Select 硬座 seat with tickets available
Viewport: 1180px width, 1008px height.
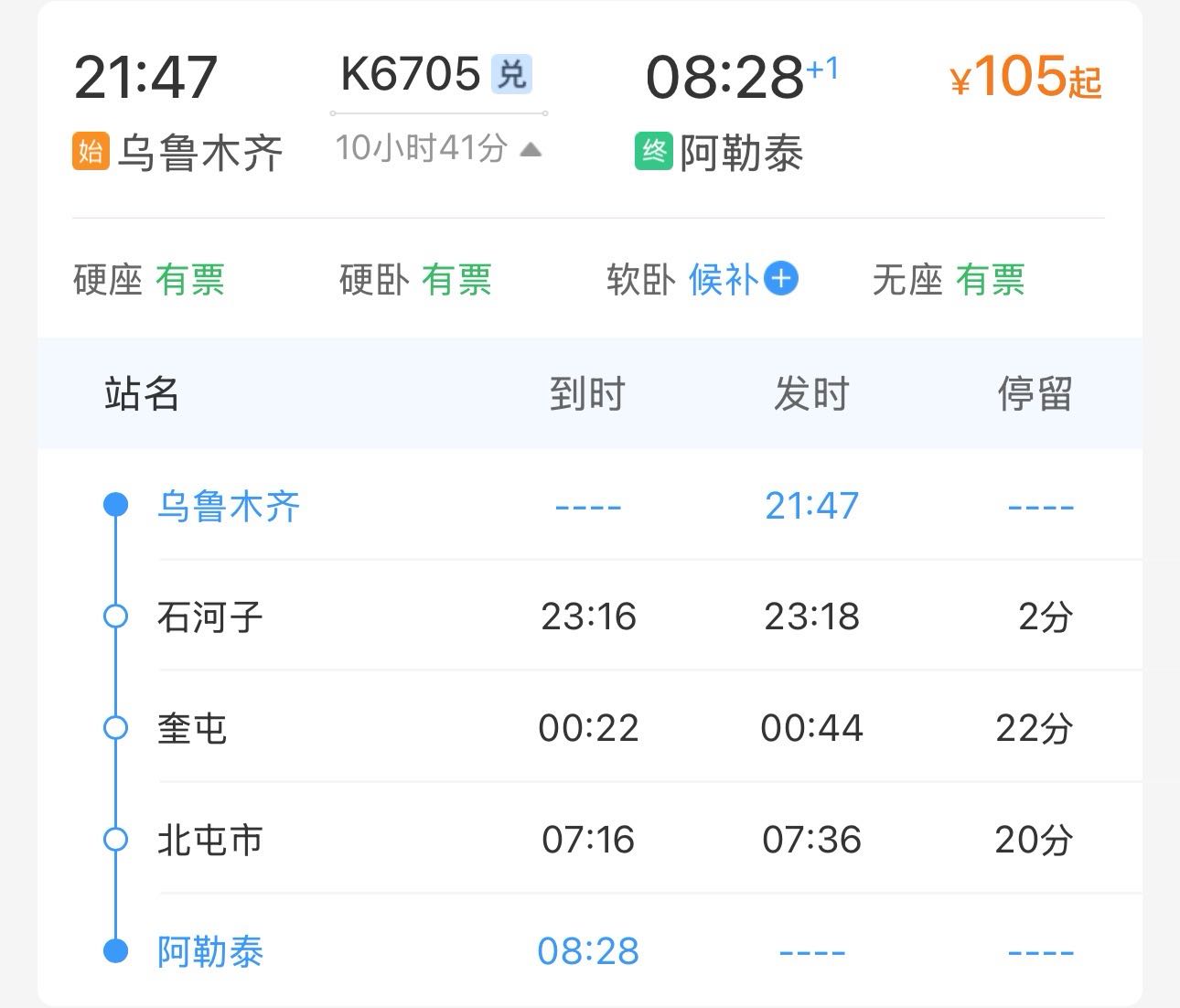(149, 280)
